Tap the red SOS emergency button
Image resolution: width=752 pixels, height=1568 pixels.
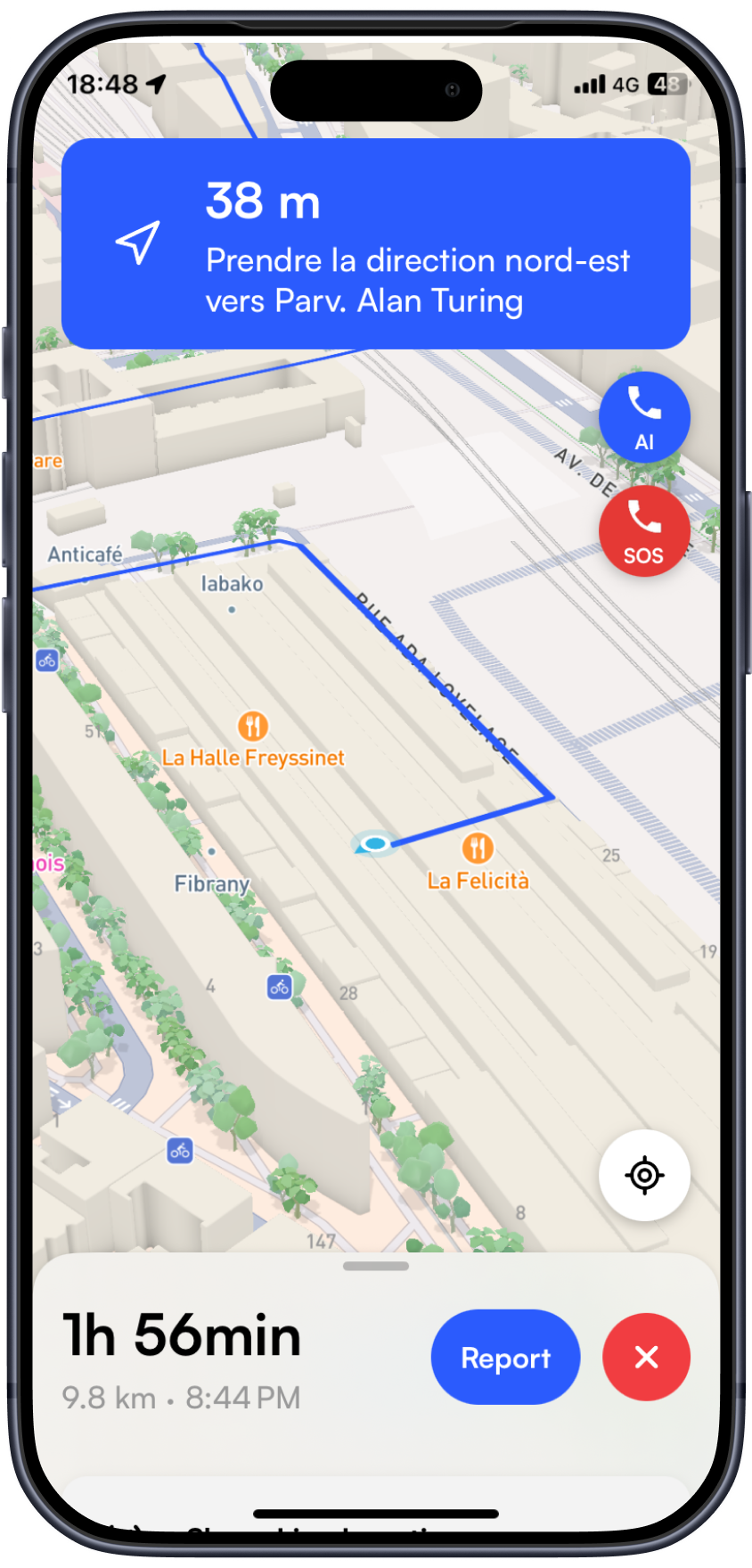tap(644, 531)
